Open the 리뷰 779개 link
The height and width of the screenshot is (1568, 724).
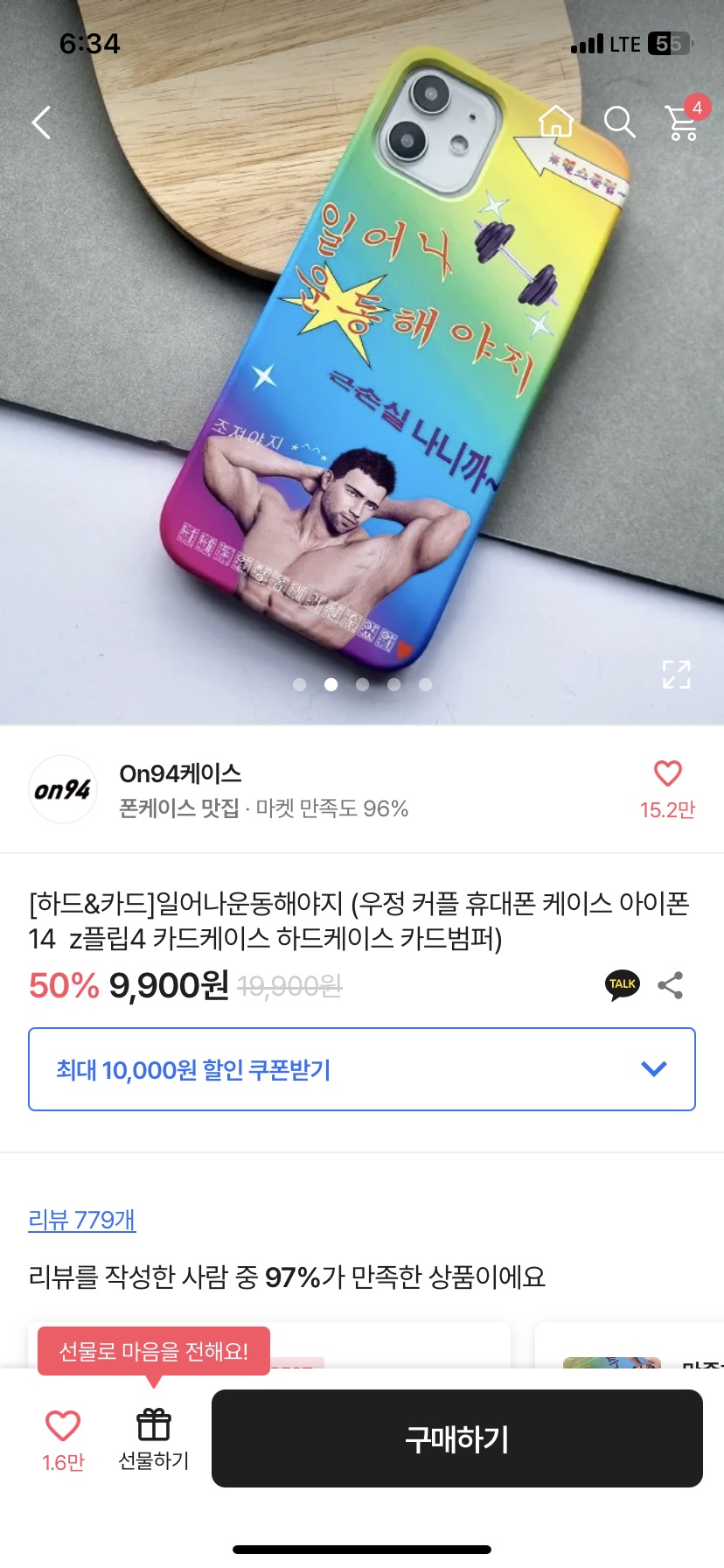81,1219
